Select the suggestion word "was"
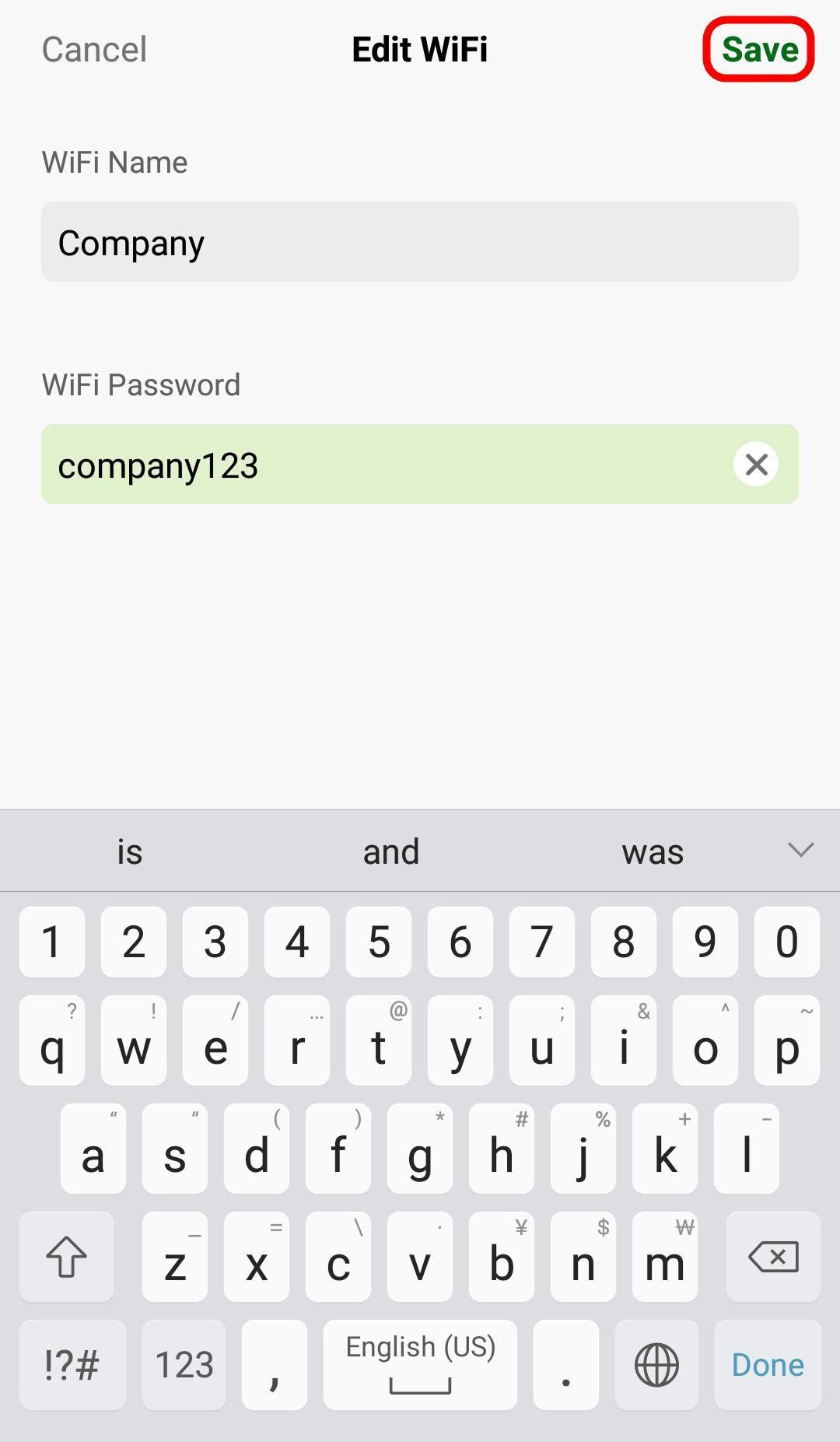Viewport: 840px width, 1442px height. pyautogui.click(x=653, y=851)
